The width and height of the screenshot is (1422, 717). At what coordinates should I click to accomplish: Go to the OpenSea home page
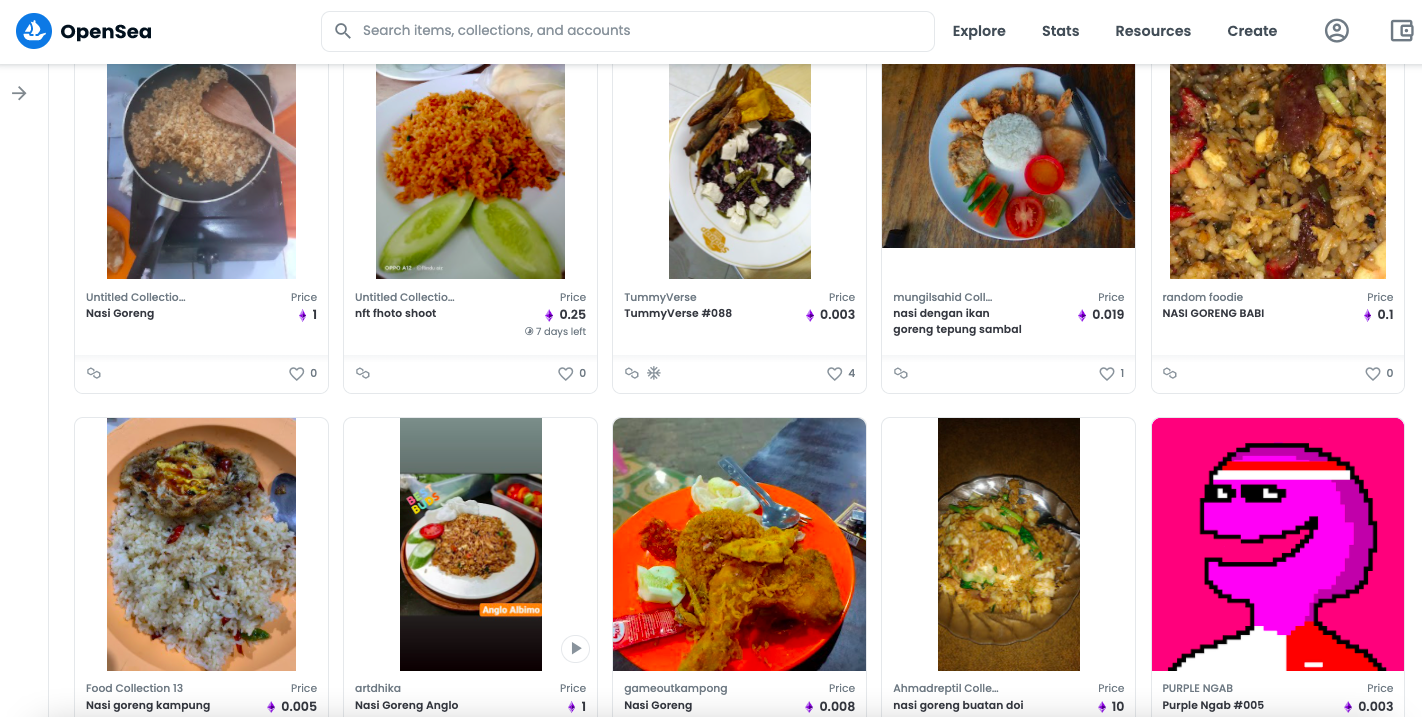(x=84, y=31)
